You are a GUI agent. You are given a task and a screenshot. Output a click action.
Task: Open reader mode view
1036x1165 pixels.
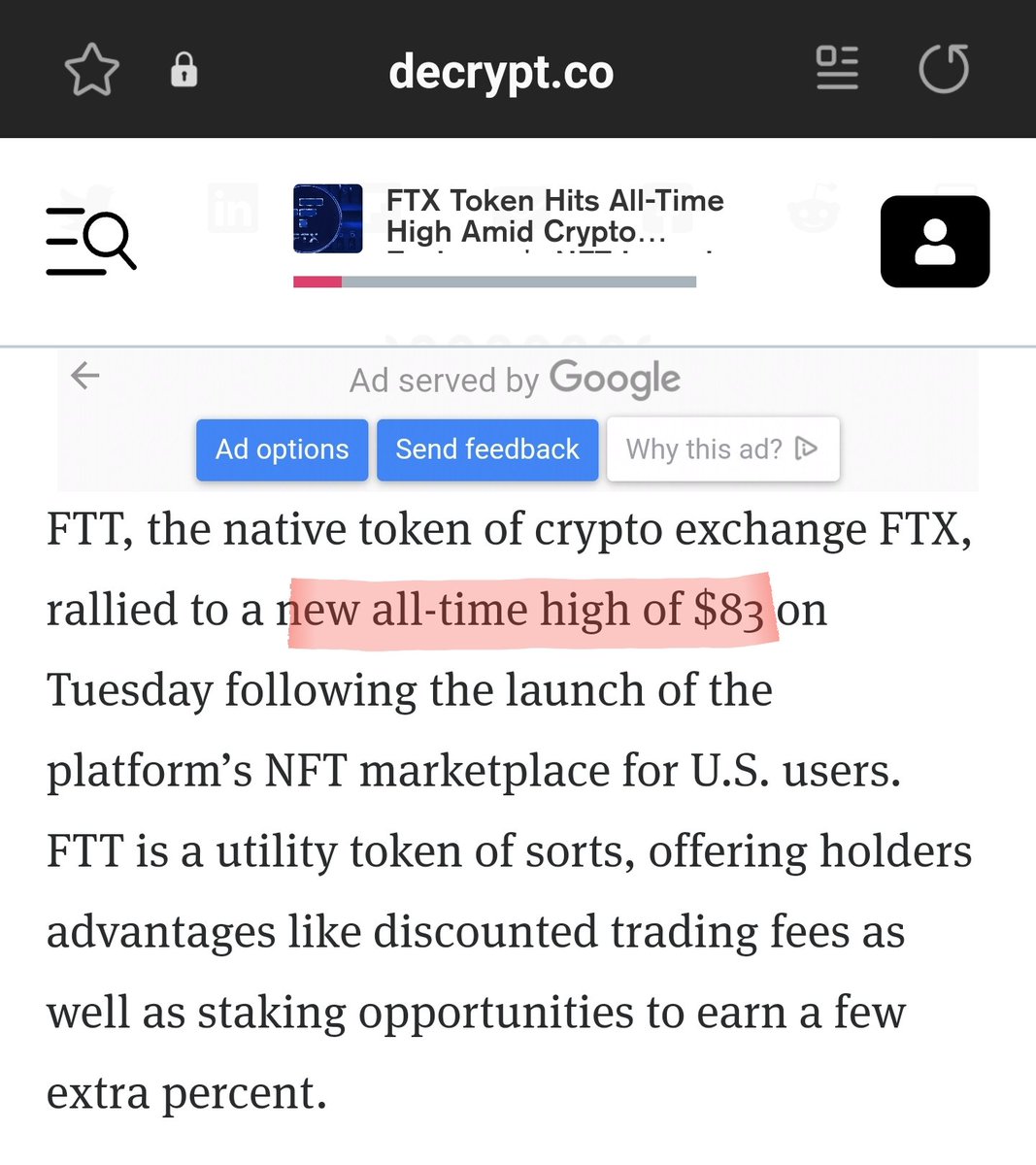point(837,68)
